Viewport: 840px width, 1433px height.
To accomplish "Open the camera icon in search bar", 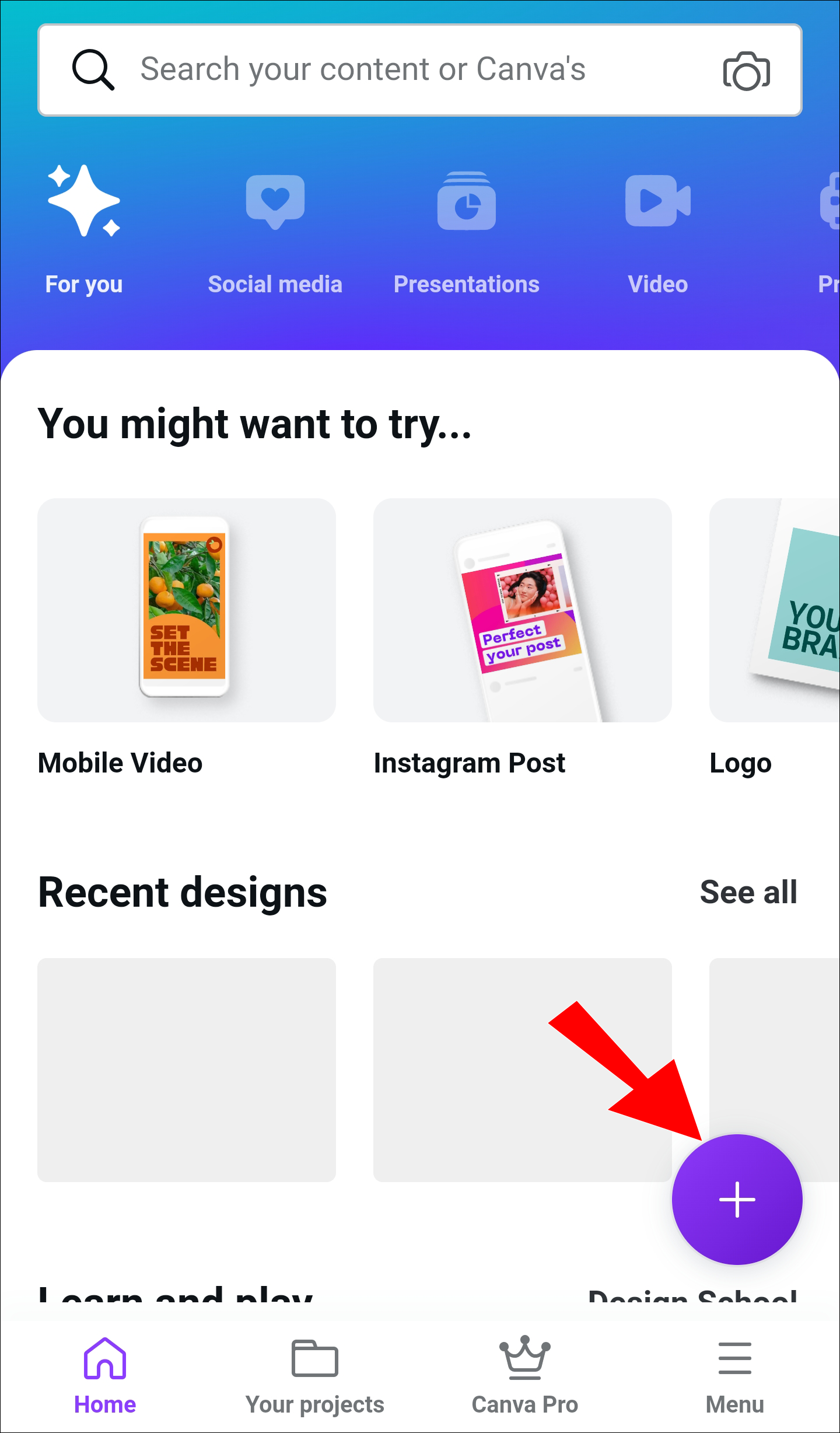I will [746, 71].
